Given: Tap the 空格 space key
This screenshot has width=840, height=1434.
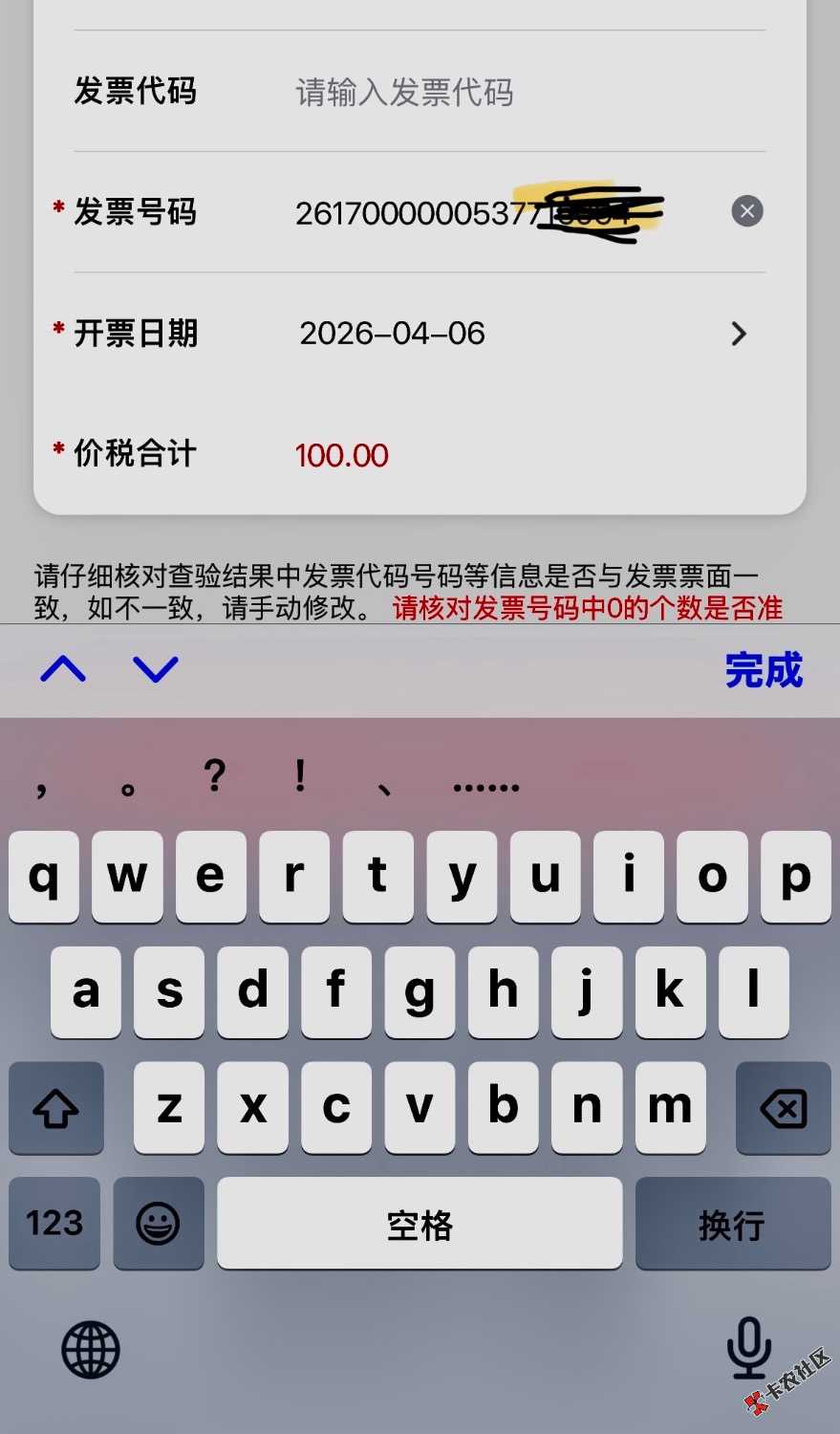Looking at the screenshot, I should pos(420,1224).
